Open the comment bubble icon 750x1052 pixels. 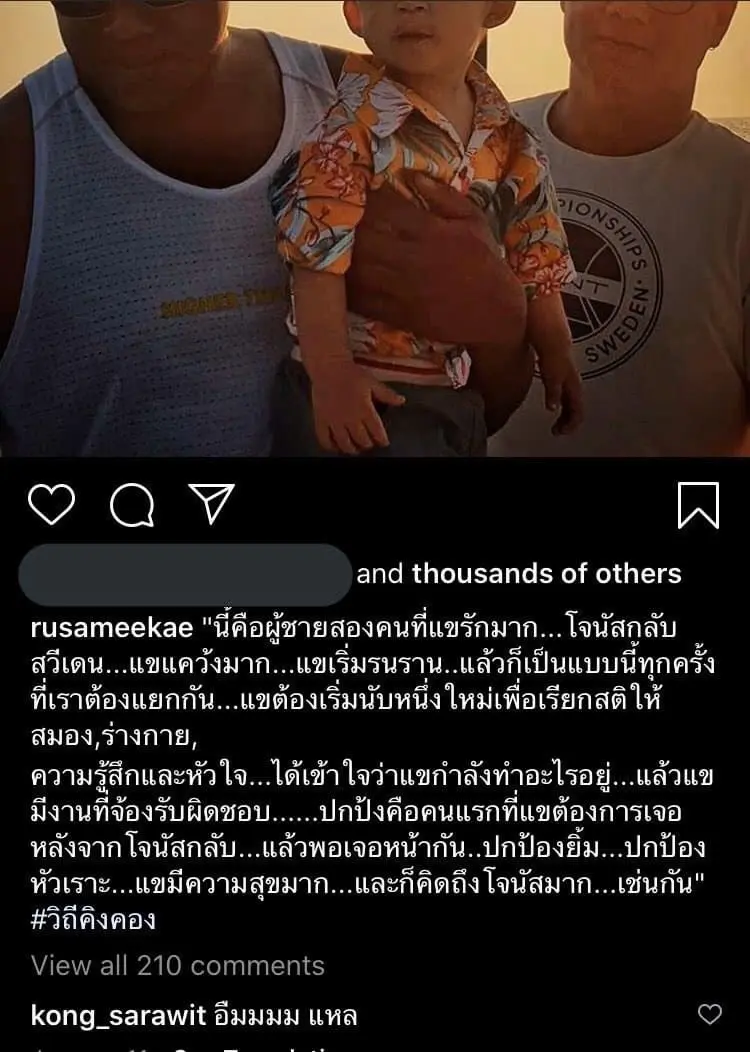(x=131, y=504)
